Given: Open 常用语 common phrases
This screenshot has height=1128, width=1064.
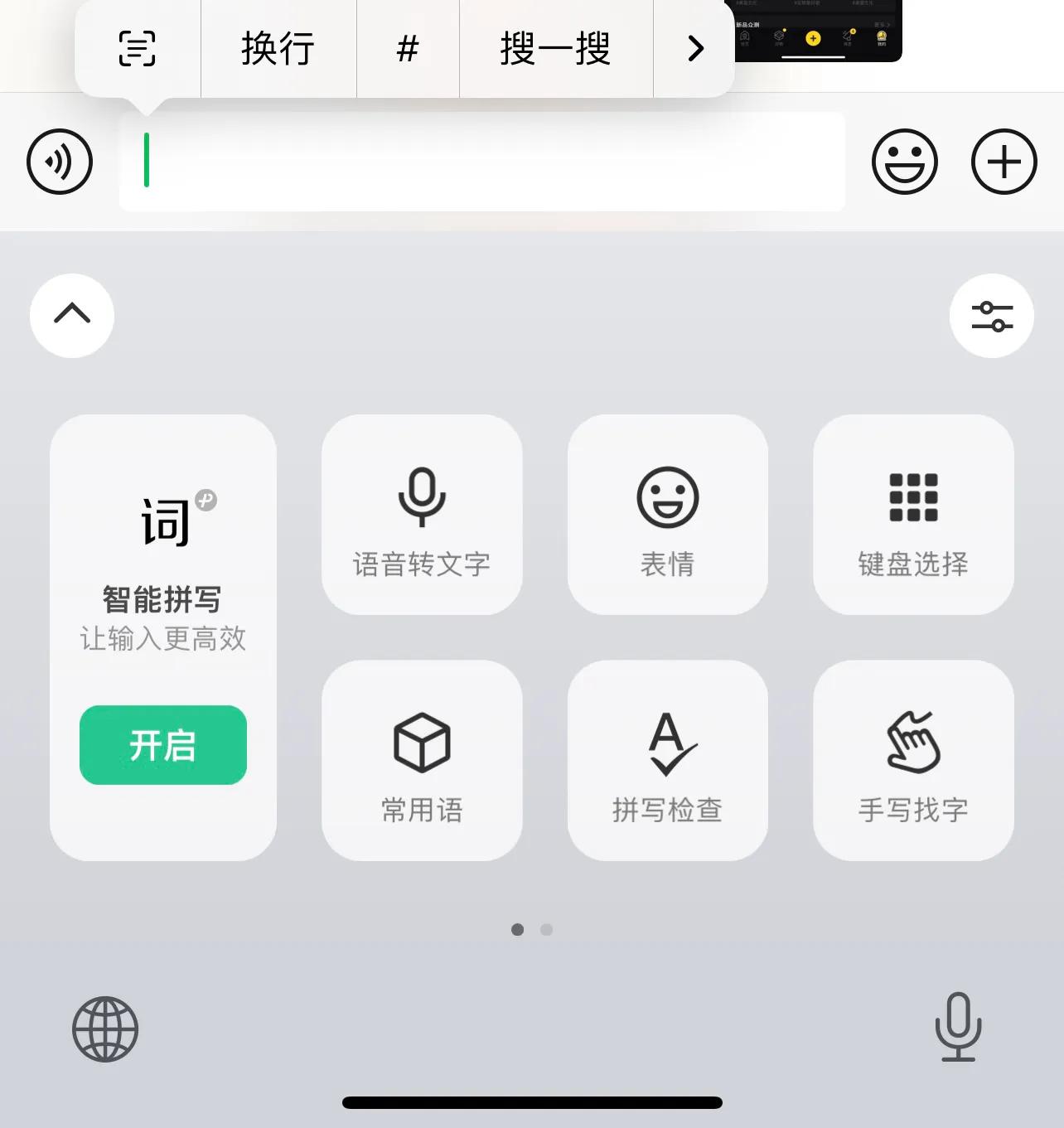Looking at the screenshot, I should pos(422,760).
